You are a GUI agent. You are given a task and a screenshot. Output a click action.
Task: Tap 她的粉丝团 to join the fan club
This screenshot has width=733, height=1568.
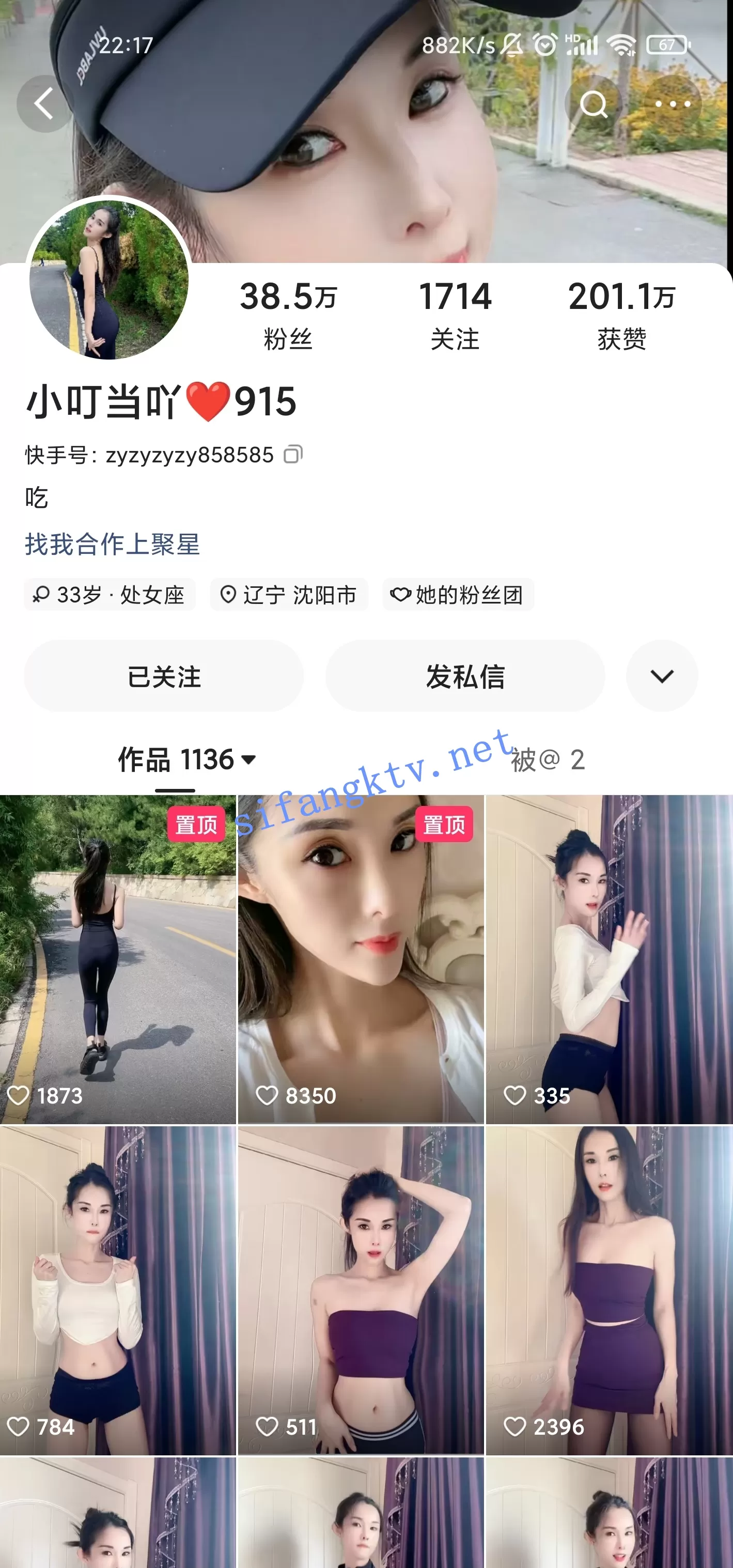pyautogui.click(x=458, y=595)
